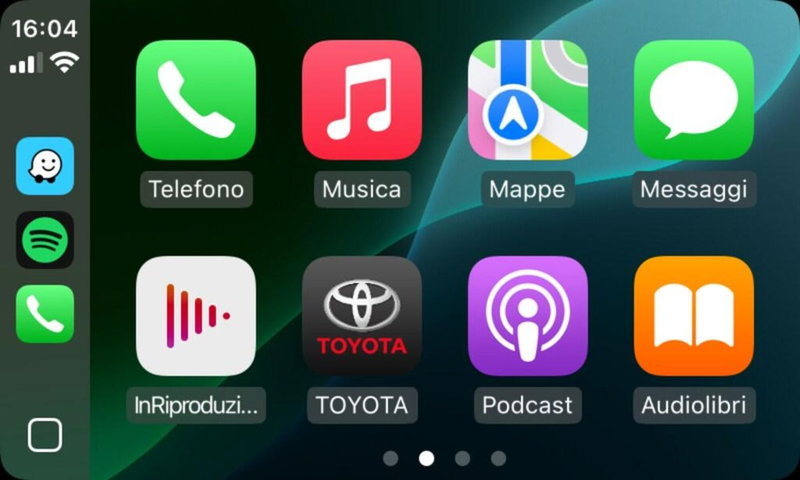Screen dimensions: 800x480
Task: Jump to the fourth page dot
Action: 498,458
